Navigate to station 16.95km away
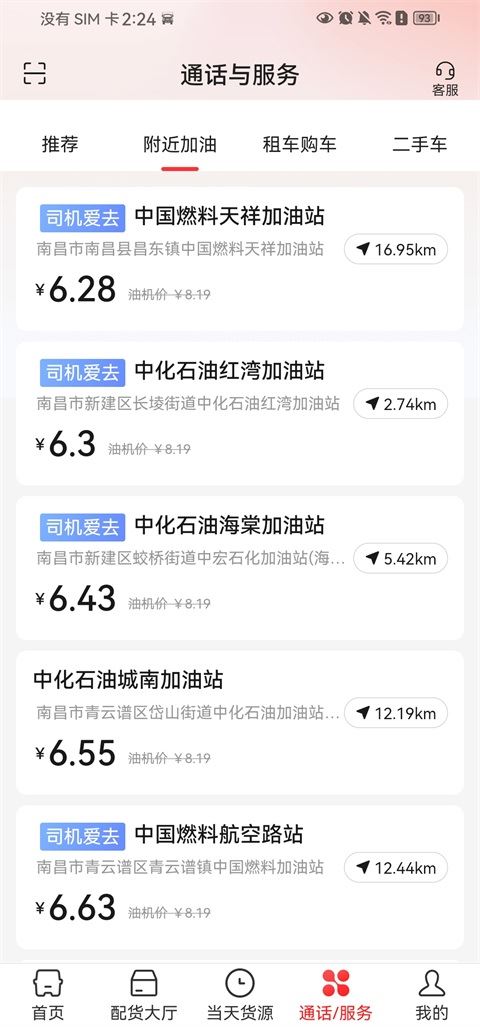This screenshot has height=1027, width=480. coord(396,249)
